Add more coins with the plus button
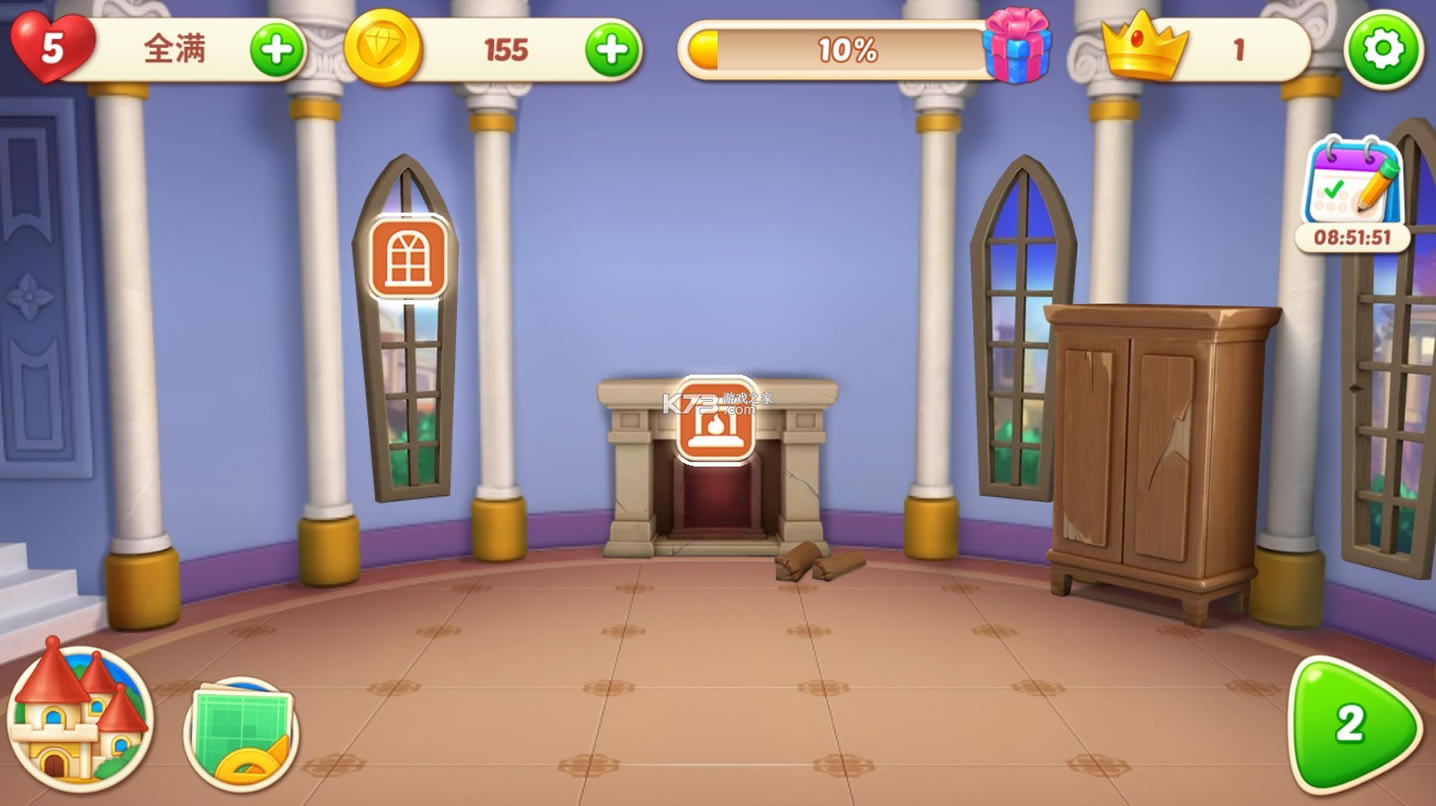This screenshot has height=806, width=1436. tap(612, 50)
